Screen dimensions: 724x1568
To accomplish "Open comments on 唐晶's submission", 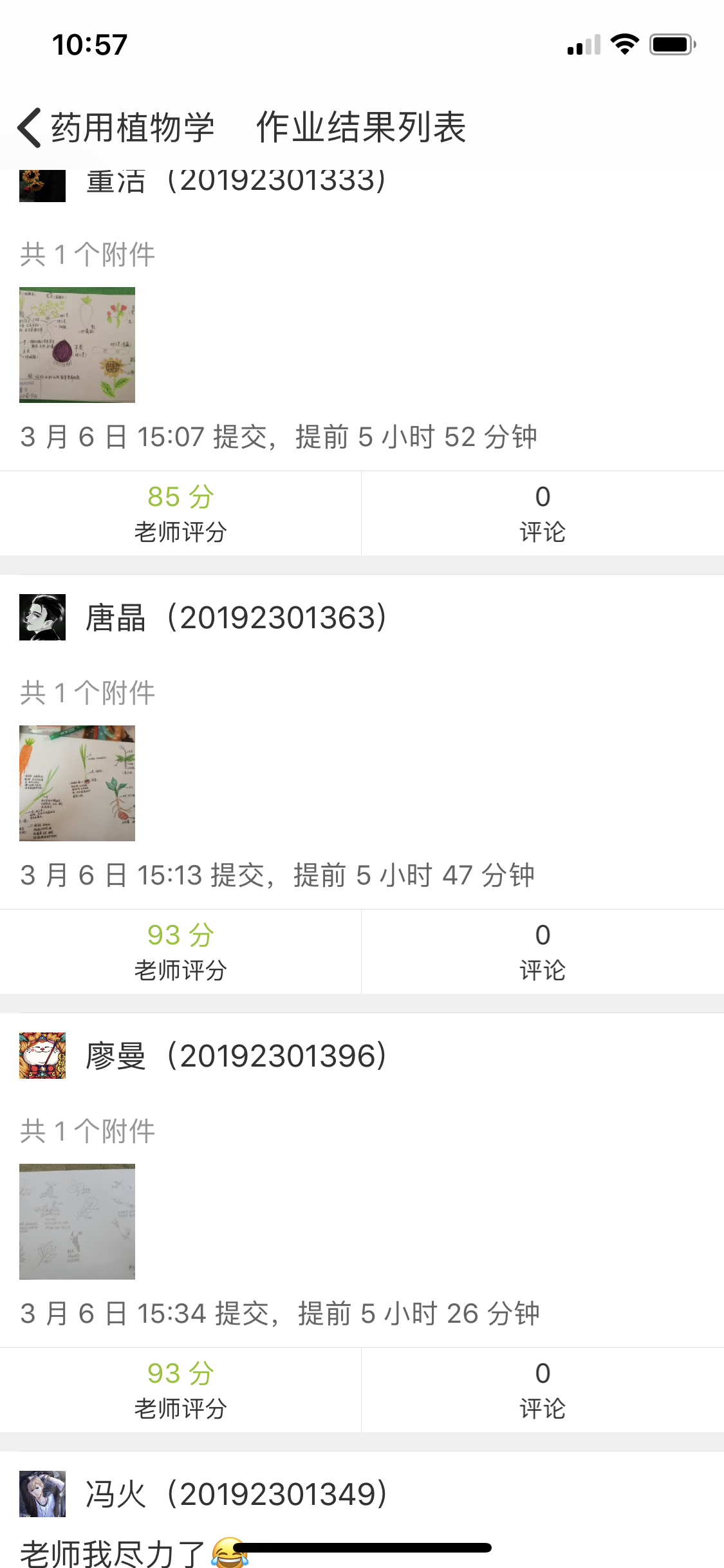I will [543, 951].
